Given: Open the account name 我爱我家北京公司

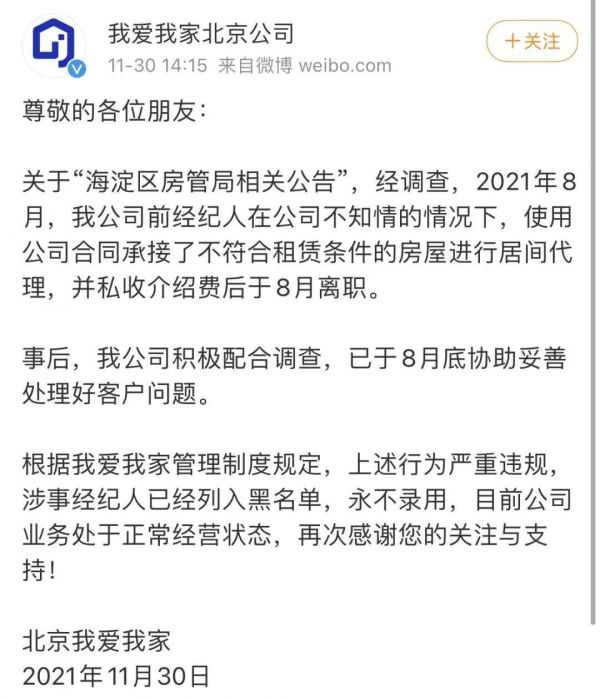Looking at the screenshot, I should pyautogui.click(x=201, y=33).
